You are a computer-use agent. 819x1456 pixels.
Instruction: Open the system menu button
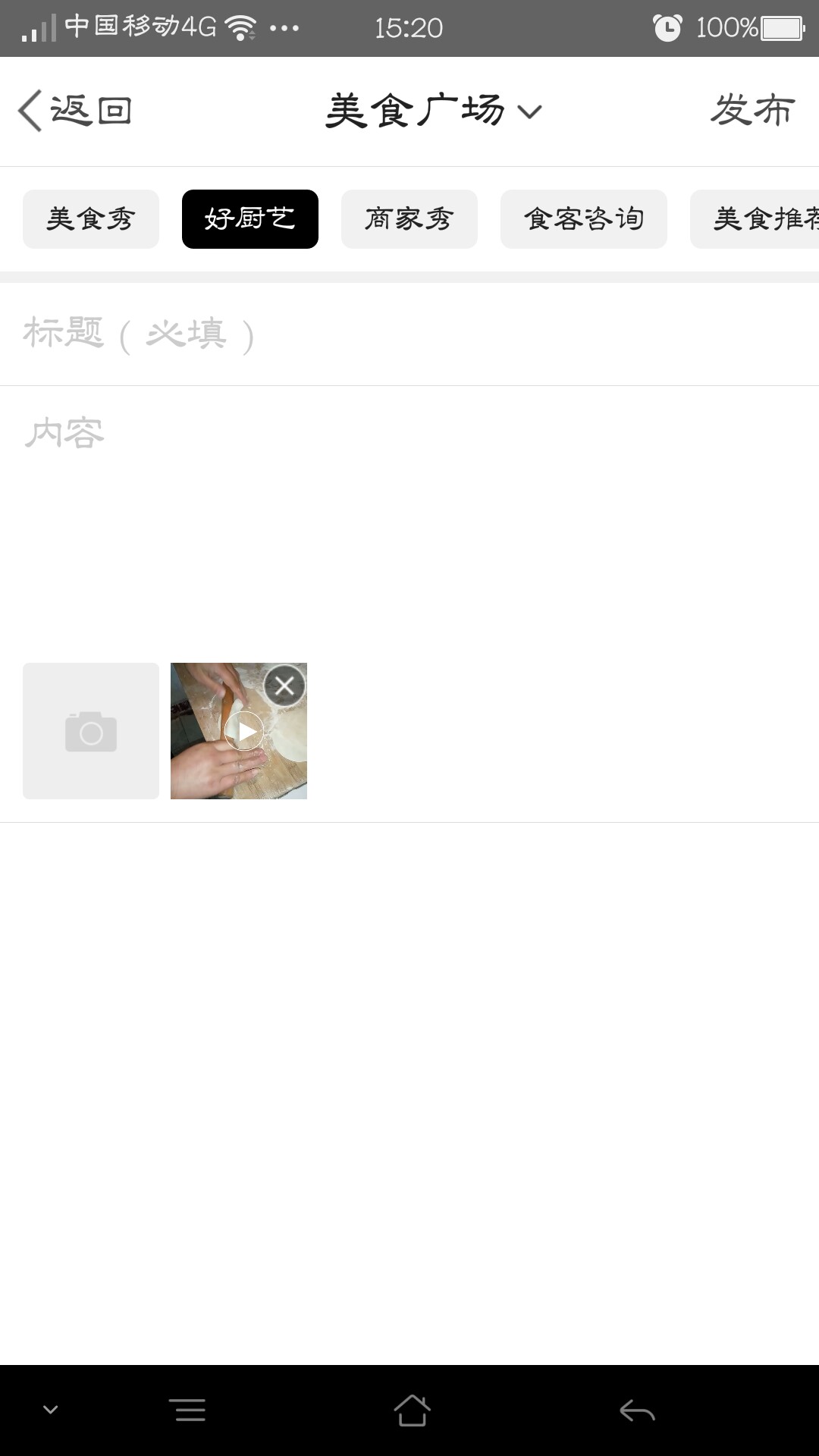(187, 1410)
